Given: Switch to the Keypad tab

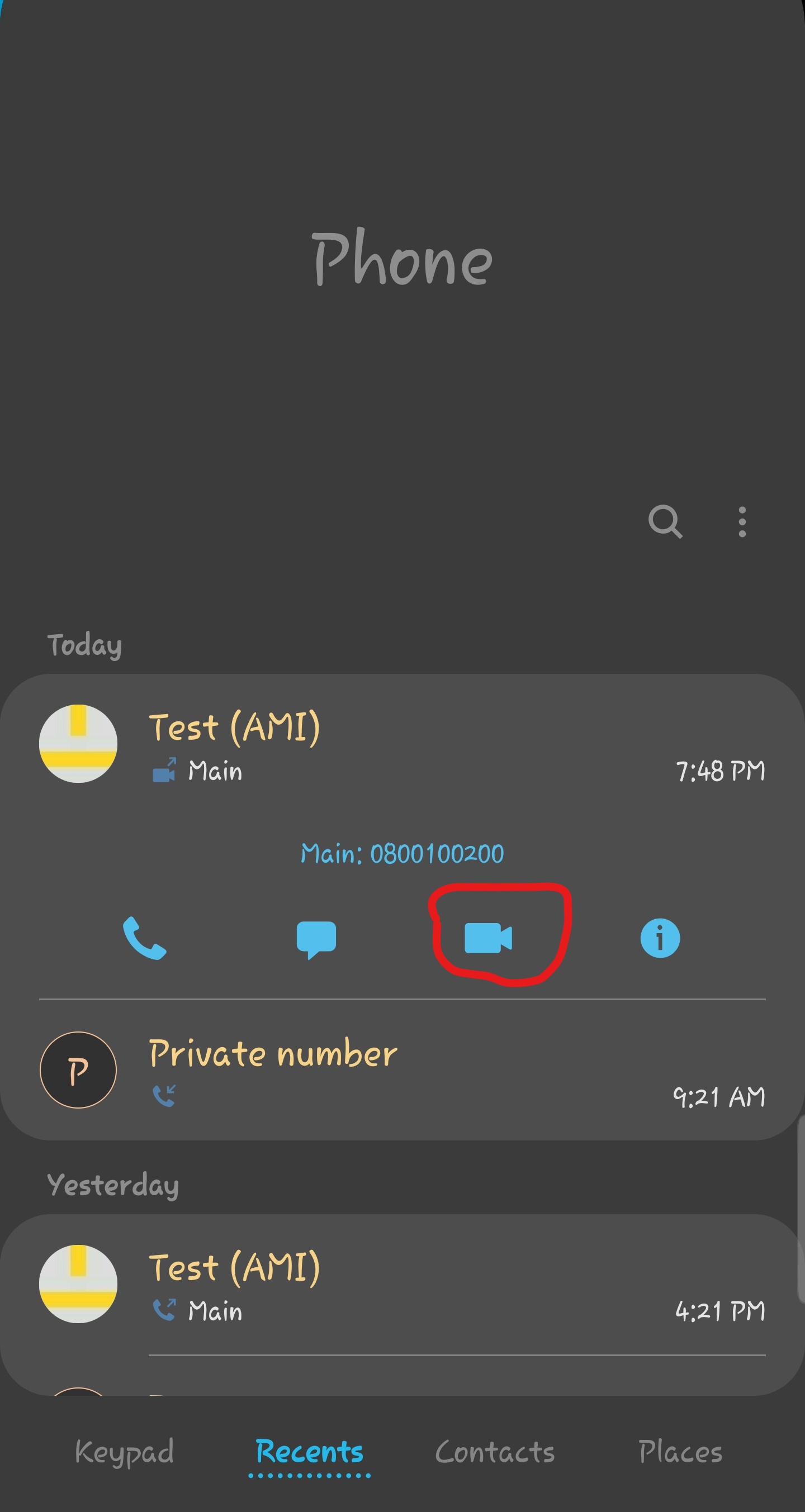Looking at the screenshot, I should click(x=125, y=1452).
